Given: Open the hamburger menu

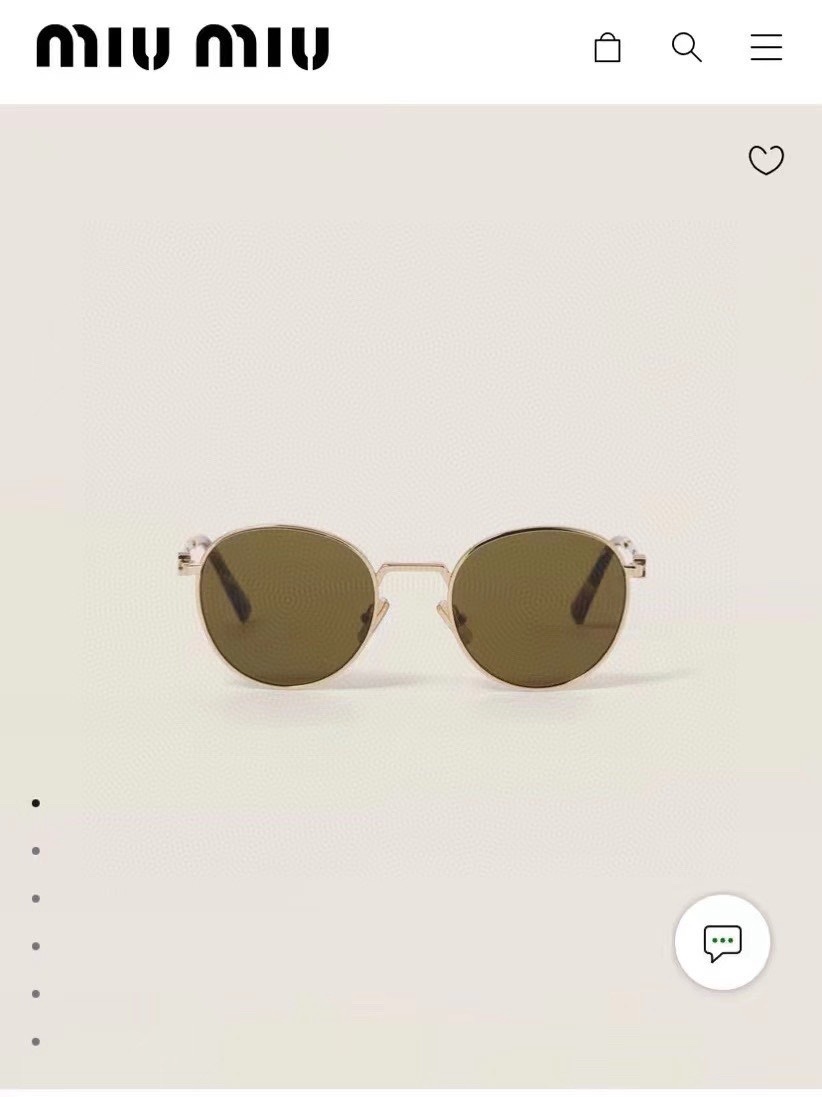Looking at the screenshot, I should click(766, 47).
